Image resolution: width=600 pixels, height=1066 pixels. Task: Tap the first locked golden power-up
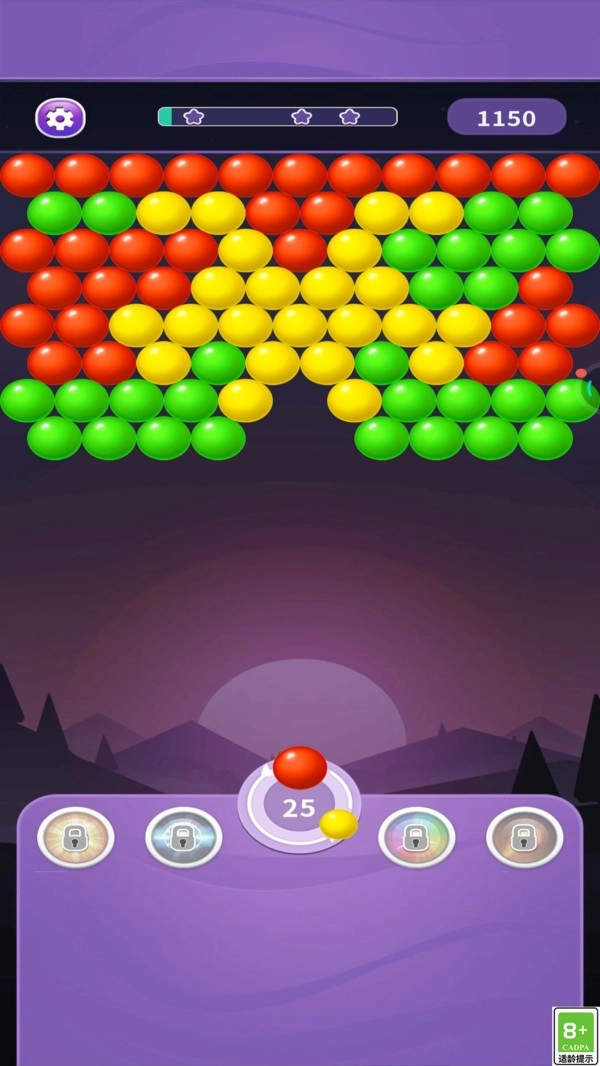click(x=76, y=837)
